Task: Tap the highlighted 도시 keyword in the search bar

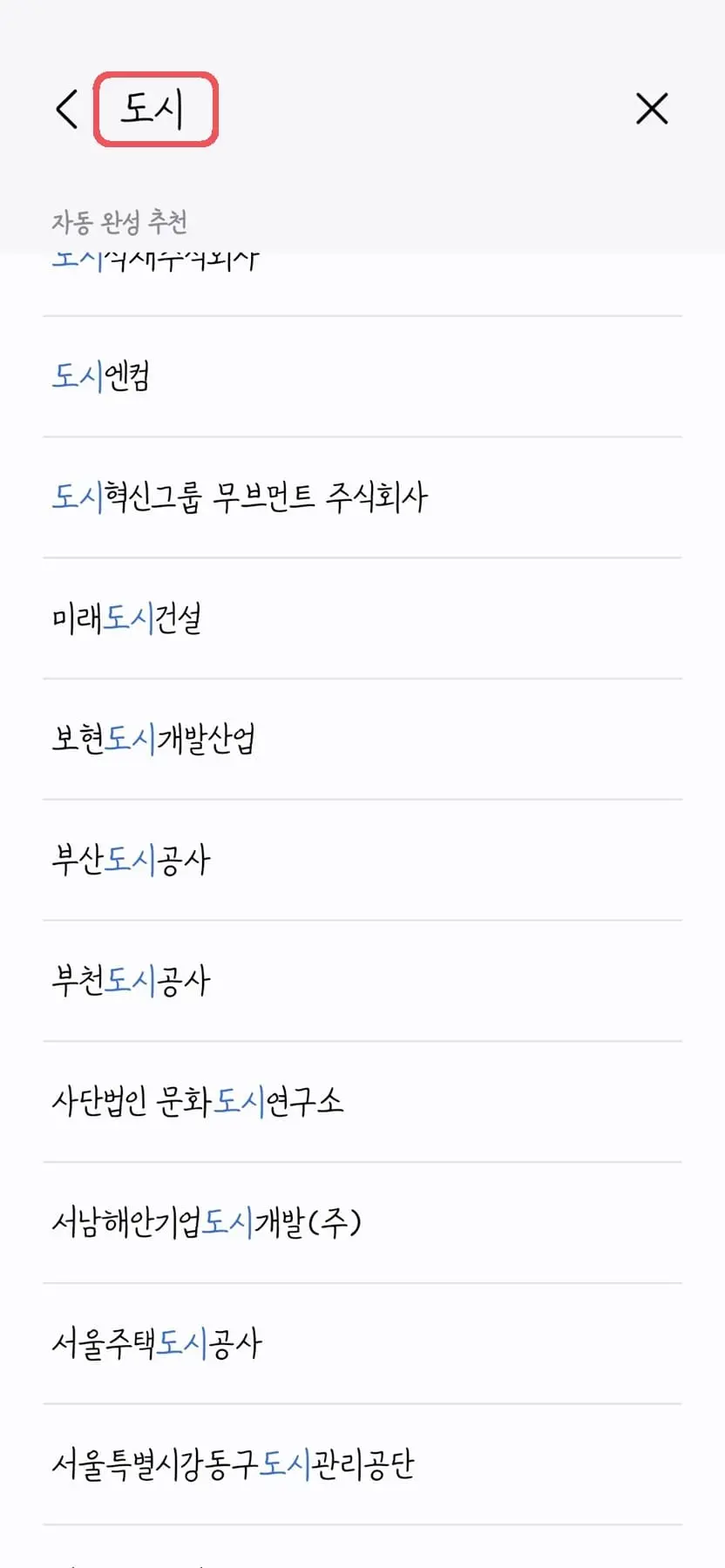Action: [155, 110]
